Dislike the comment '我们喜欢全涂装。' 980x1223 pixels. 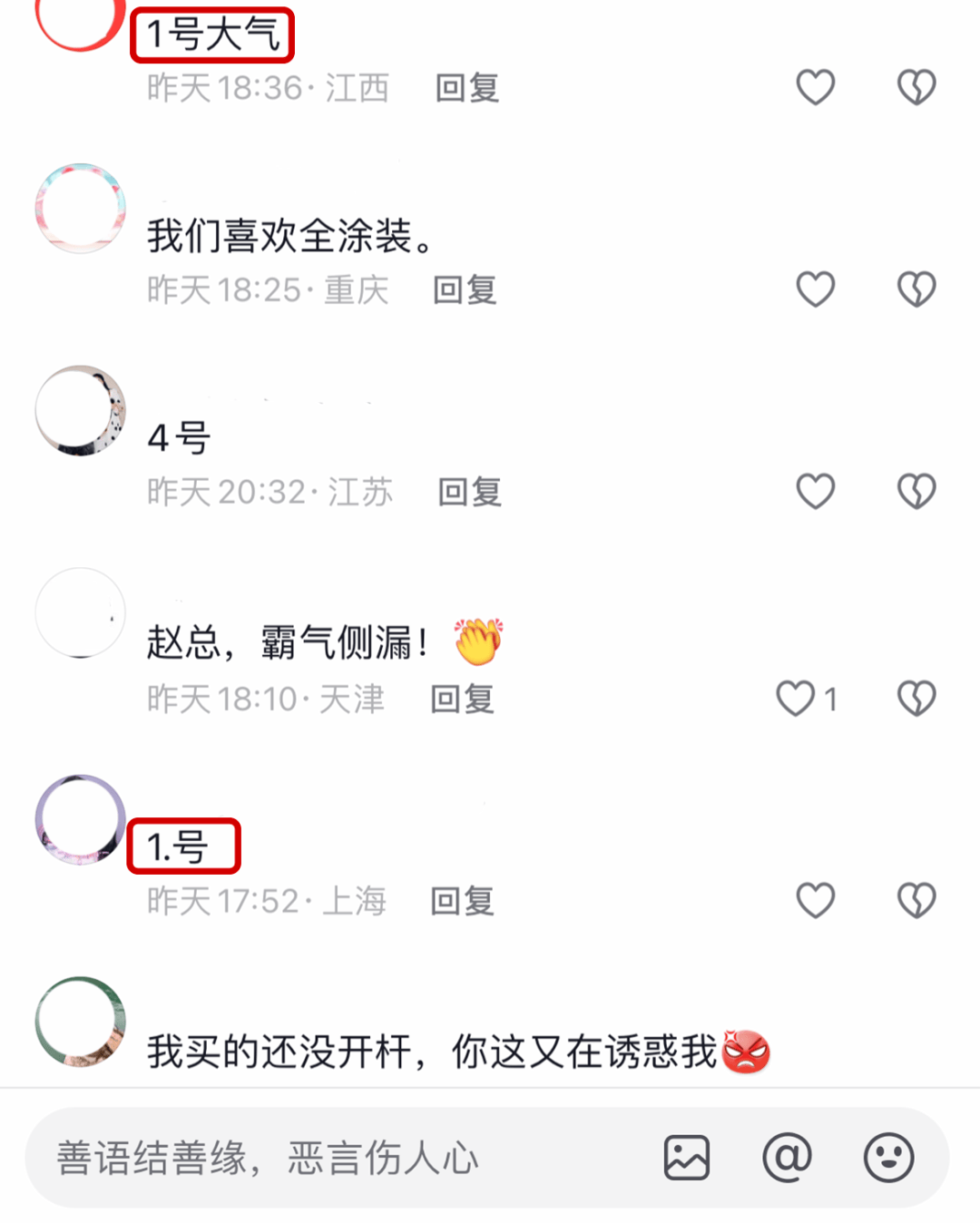[x=916, y=289]
